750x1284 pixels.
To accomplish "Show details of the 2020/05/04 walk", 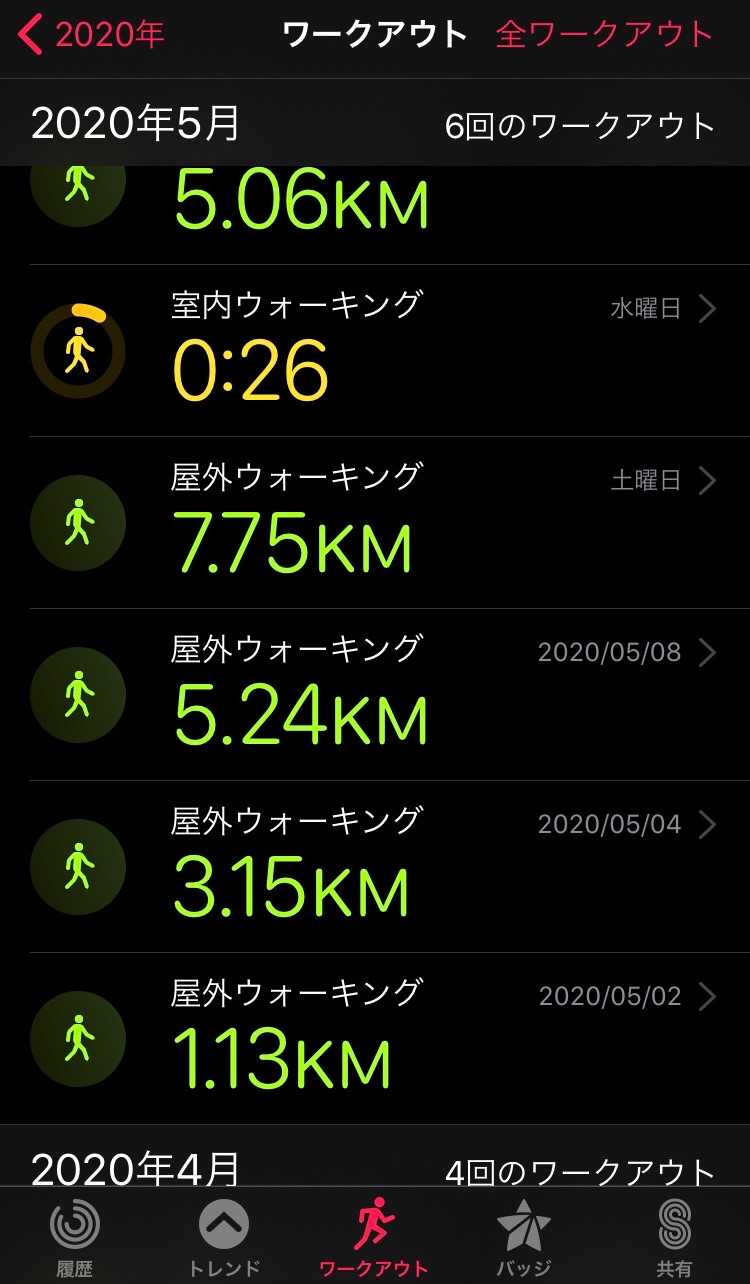I will tap(375, 867).
